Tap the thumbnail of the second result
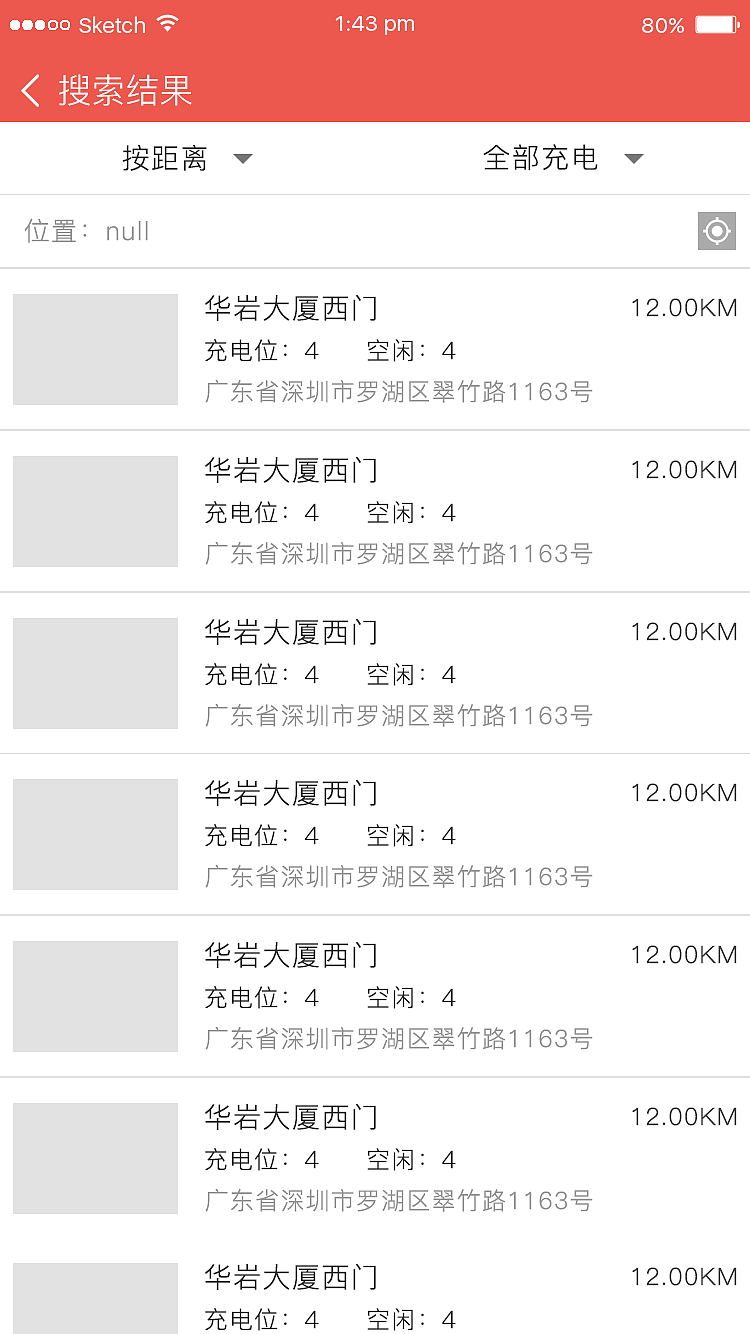 coord(95,511)
